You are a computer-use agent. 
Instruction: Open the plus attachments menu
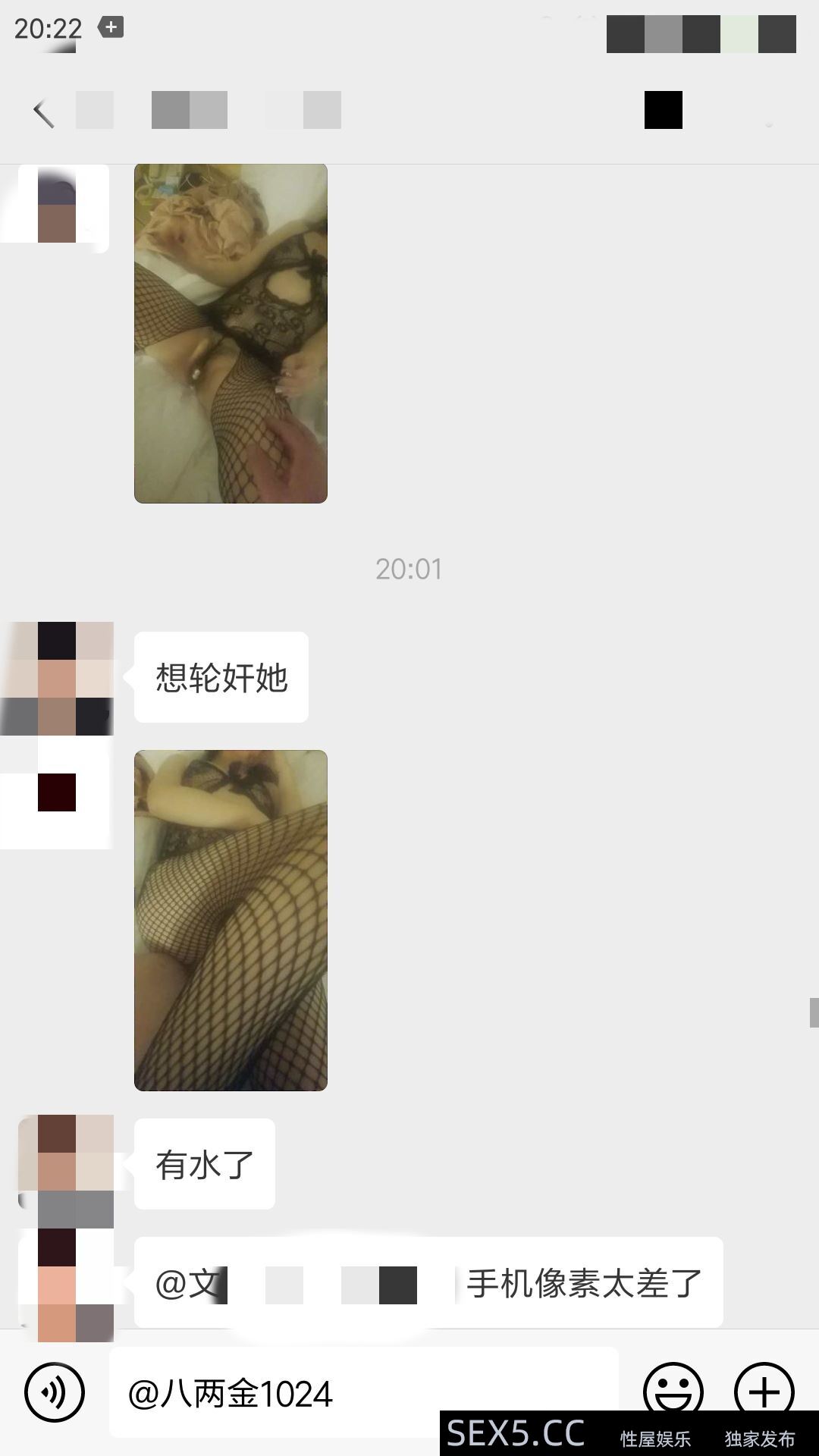tap(764, 1389)
